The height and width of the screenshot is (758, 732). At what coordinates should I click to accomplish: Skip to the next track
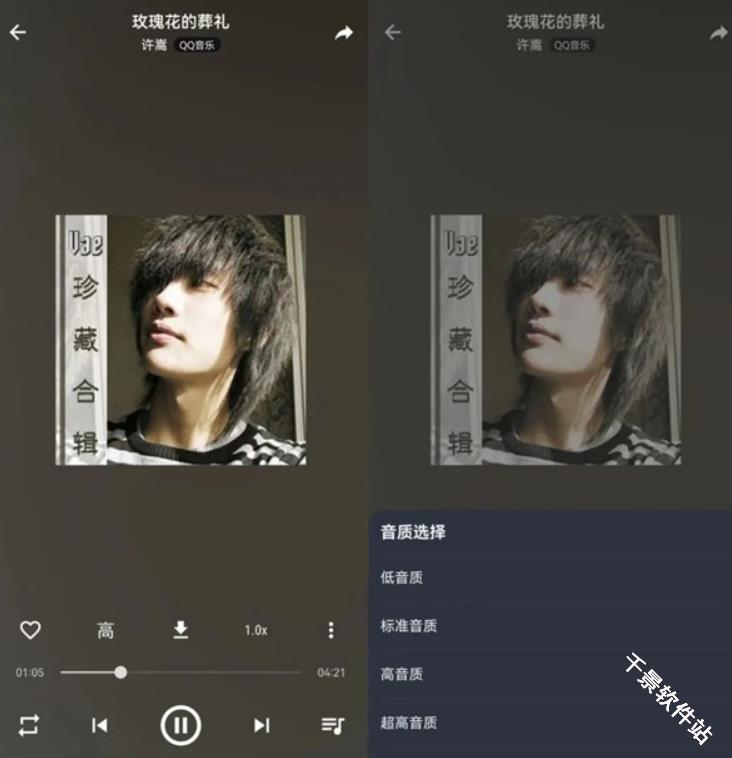(x=260, y=727)
